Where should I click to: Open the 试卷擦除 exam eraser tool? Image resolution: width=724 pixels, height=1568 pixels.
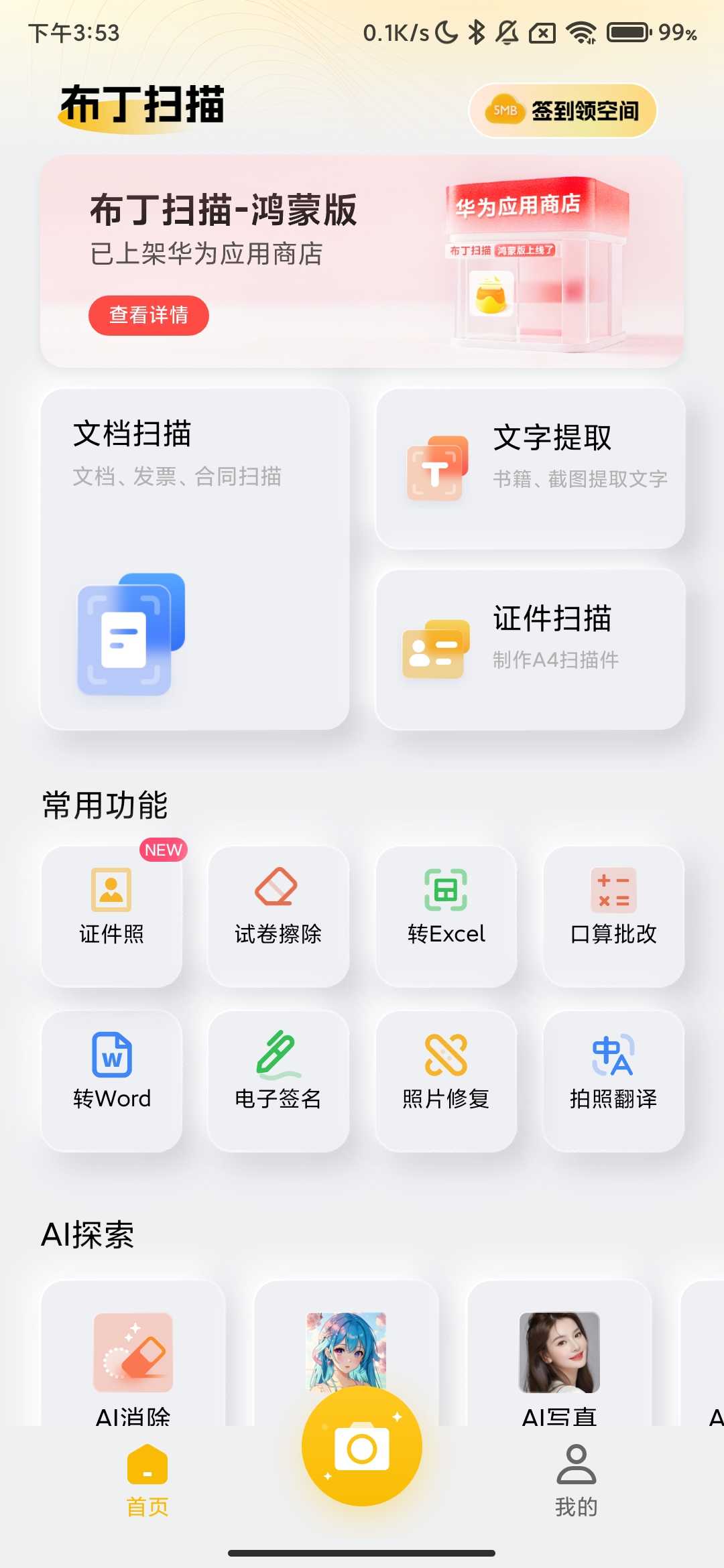click(x=278, y=915)
